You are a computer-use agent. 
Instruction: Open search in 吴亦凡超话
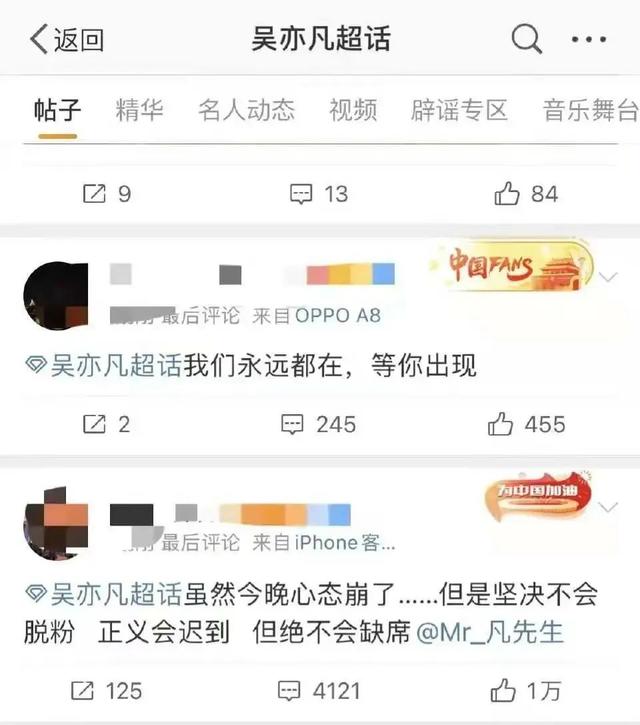point(527,40)
